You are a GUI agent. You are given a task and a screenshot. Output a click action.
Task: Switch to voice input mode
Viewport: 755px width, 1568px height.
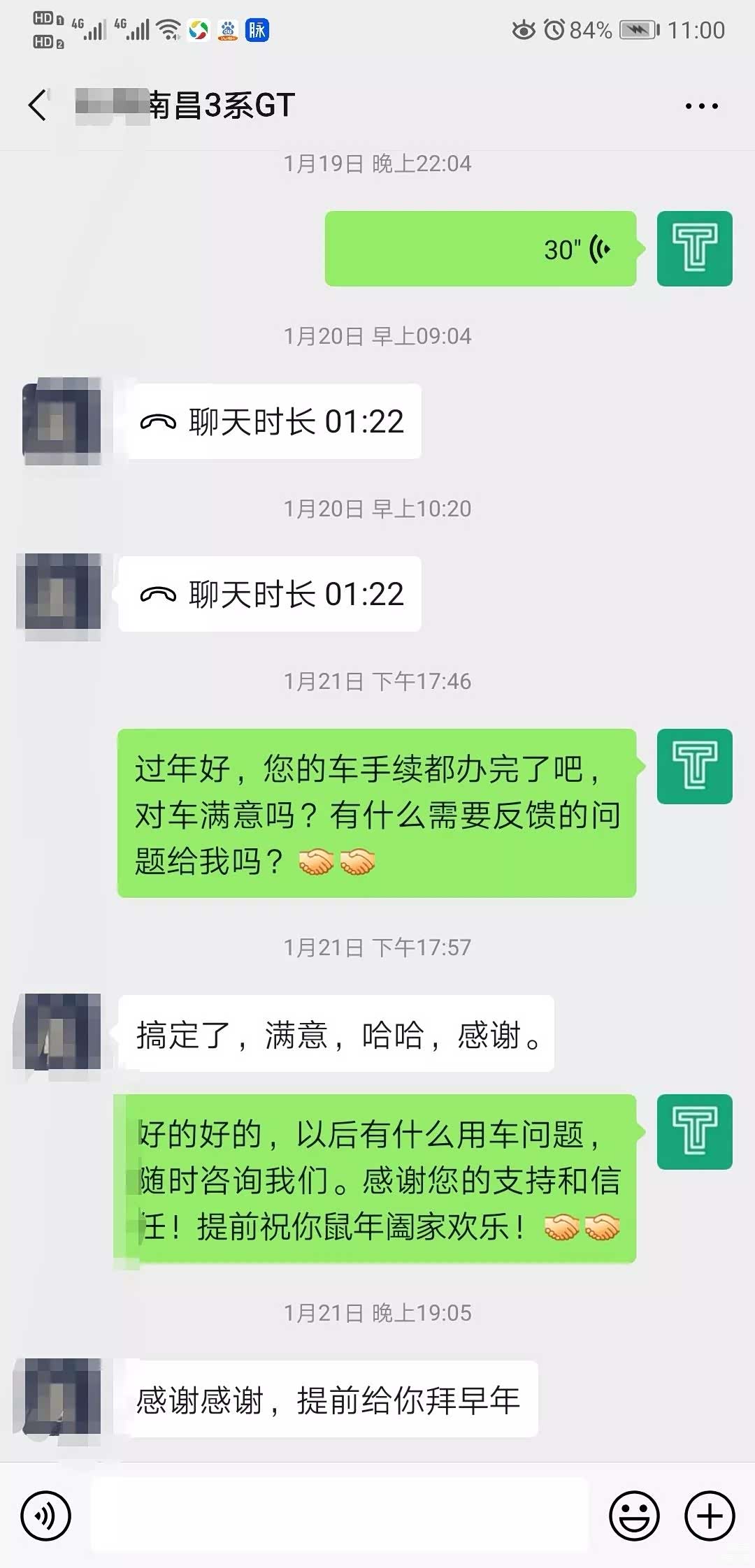coord(46,1516)
